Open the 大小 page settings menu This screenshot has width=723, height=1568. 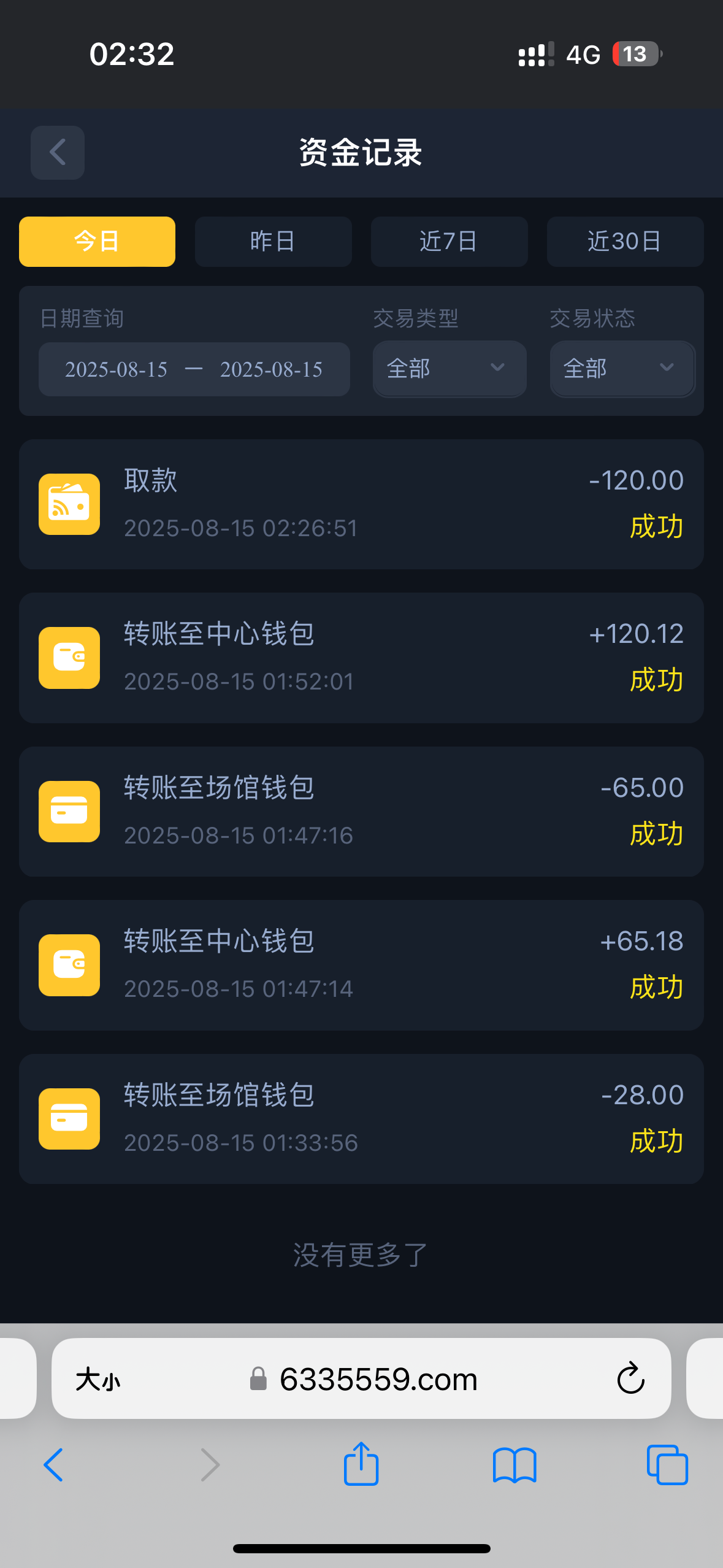pyautogui.click(x=98, y=1380)
